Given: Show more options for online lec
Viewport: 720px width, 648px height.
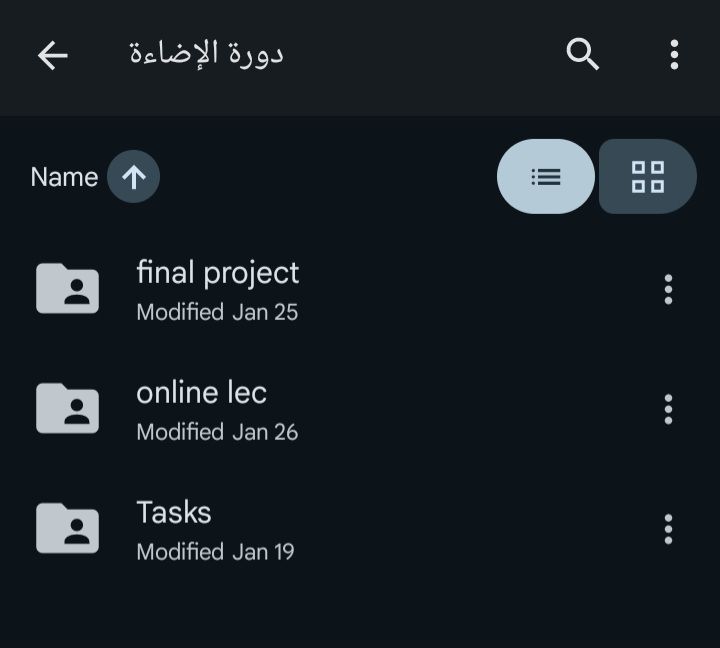Looking at the screenshot, I should [668, 409].
